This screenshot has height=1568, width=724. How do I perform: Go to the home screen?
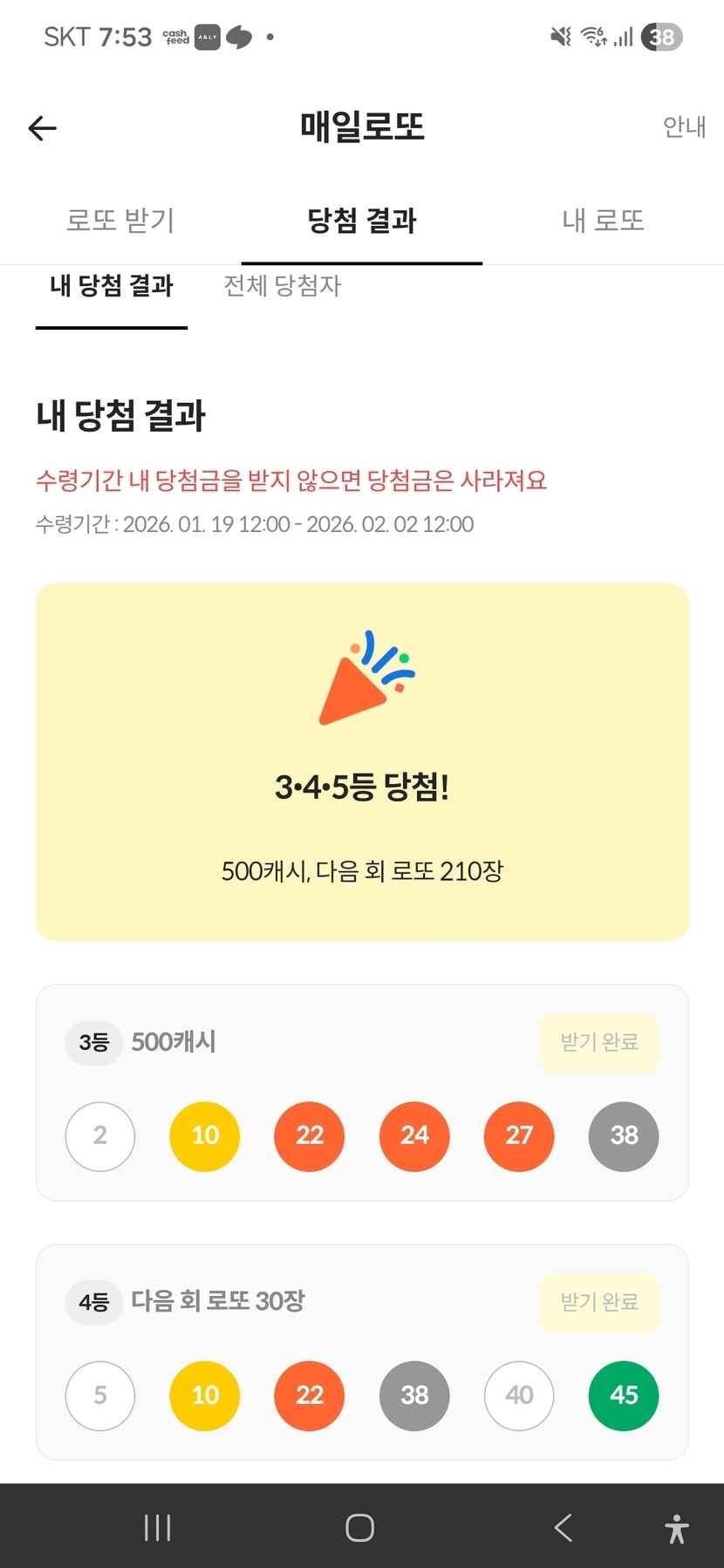tap(360, 1527)
